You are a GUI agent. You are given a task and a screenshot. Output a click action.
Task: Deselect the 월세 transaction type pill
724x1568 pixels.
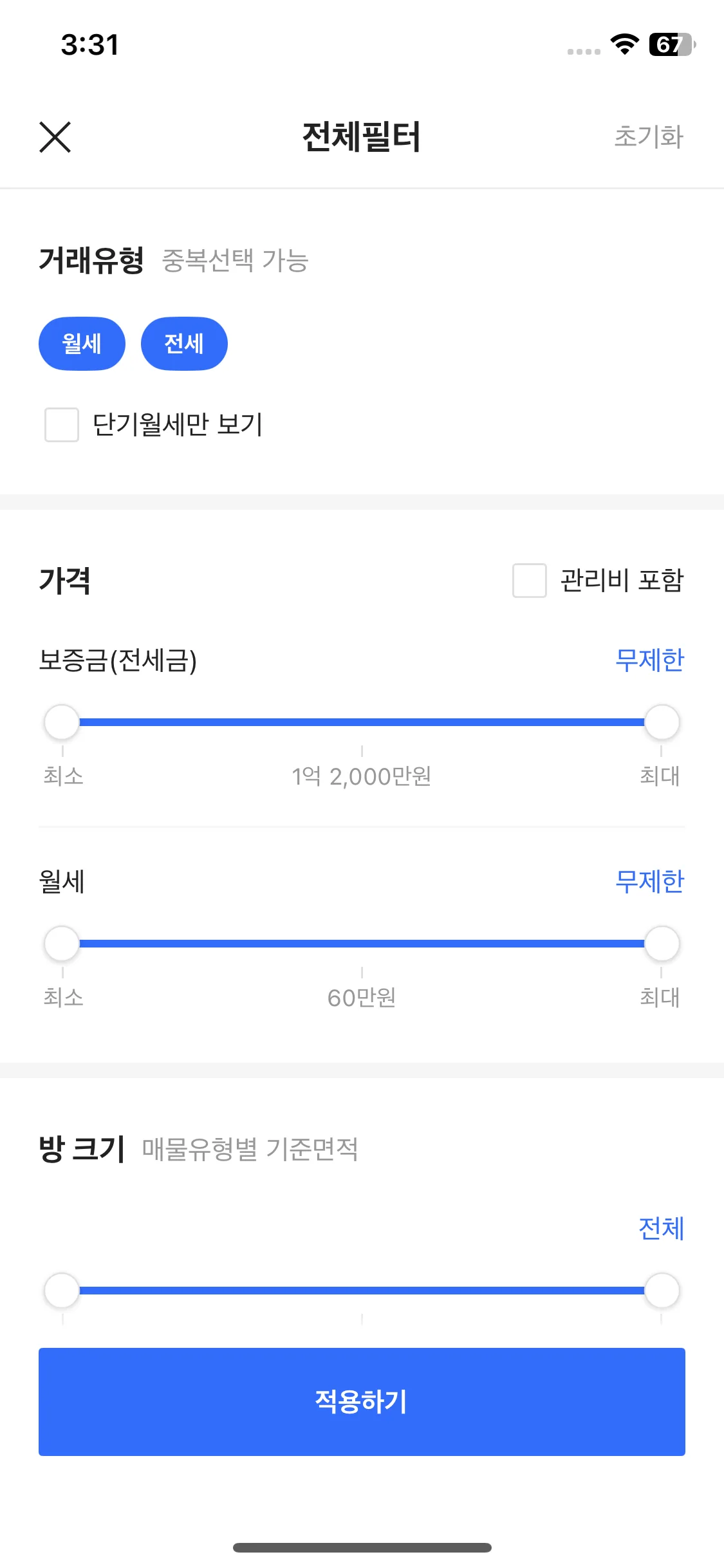pos(82,343)
